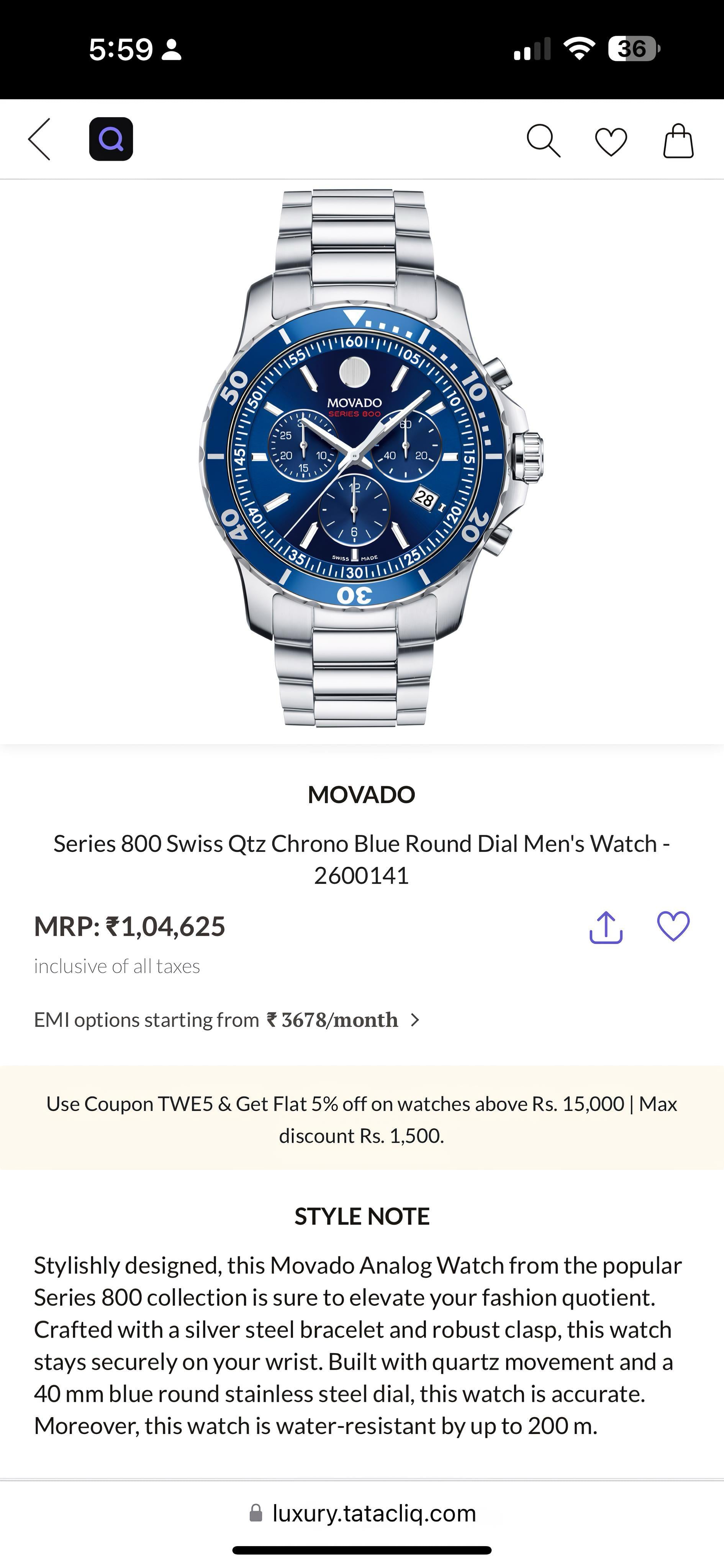Open wishlist from the top bar heart
The height and width of the screenshot is (1568, 724).
(611, 142)
